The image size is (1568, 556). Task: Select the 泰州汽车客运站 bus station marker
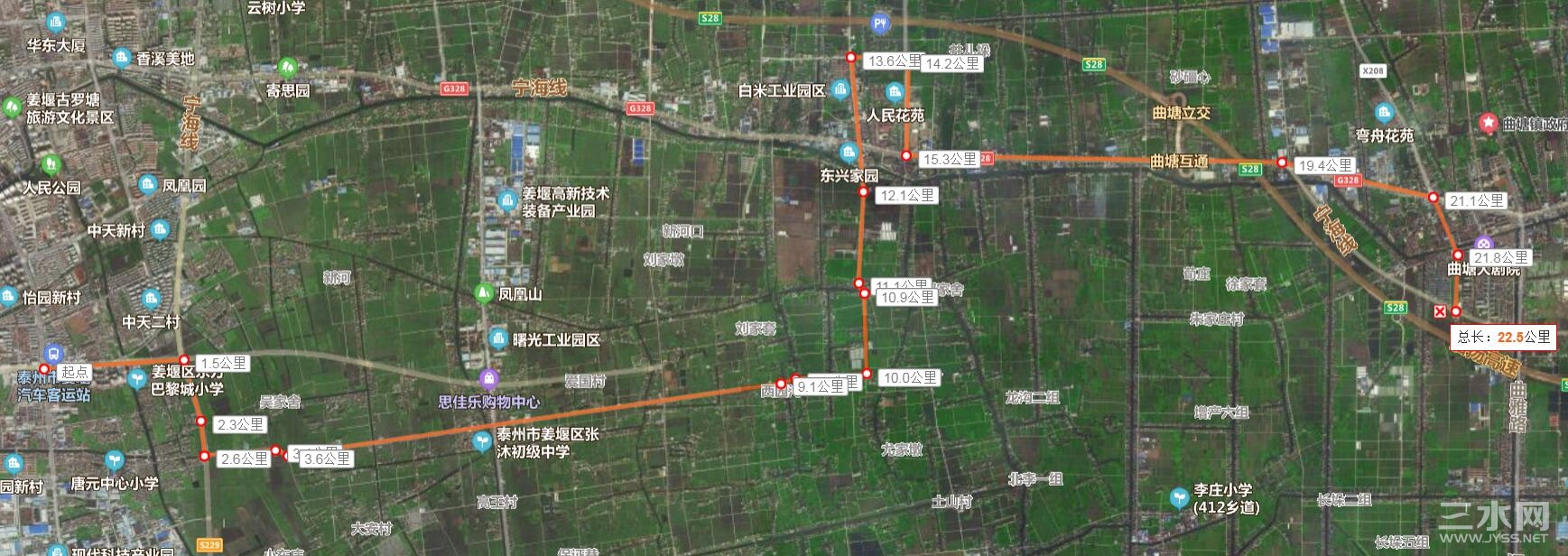click(52, 354)
